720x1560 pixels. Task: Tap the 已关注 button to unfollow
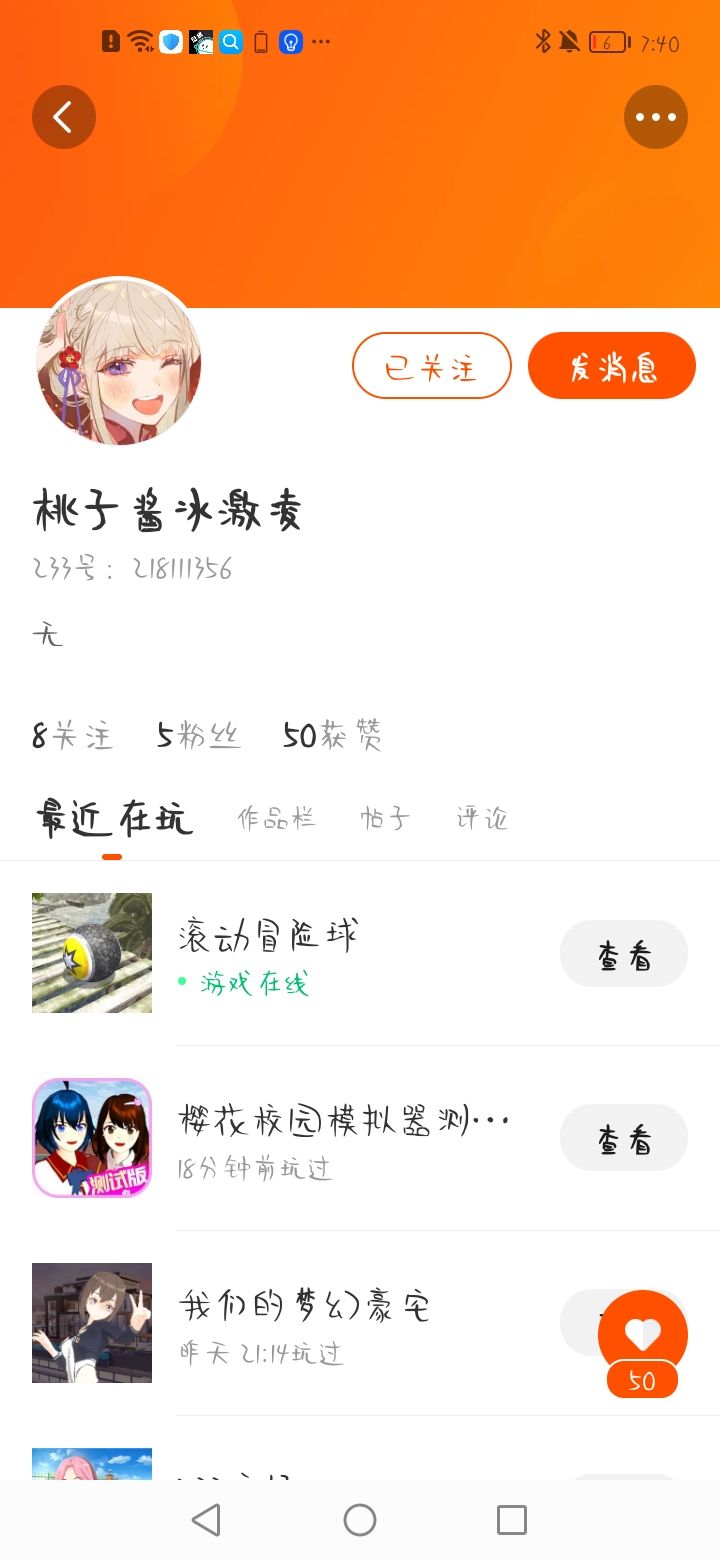[x=431, y=366]
